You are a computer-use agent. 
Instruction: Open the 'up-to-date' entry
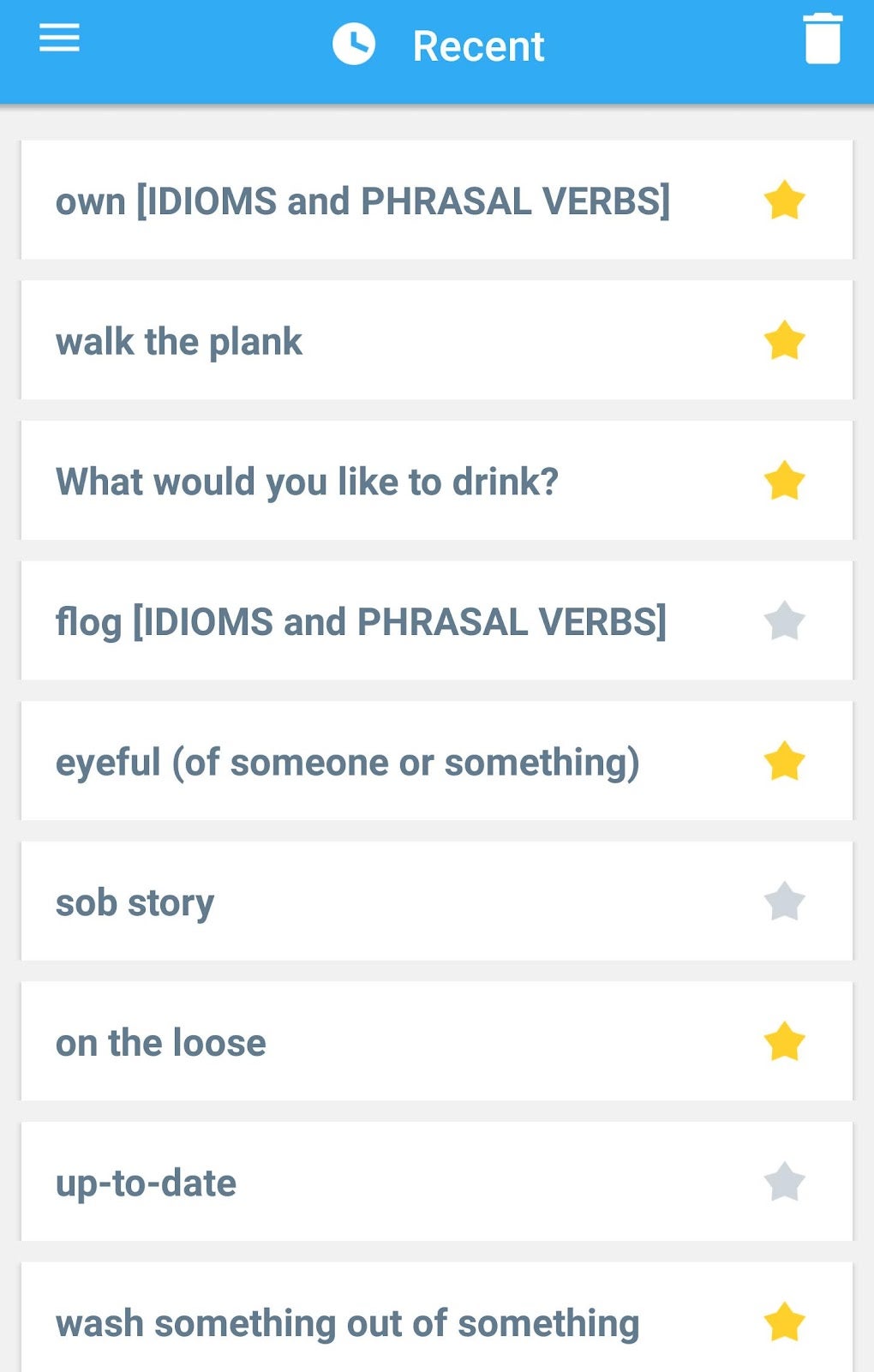tap(146, 1183)
